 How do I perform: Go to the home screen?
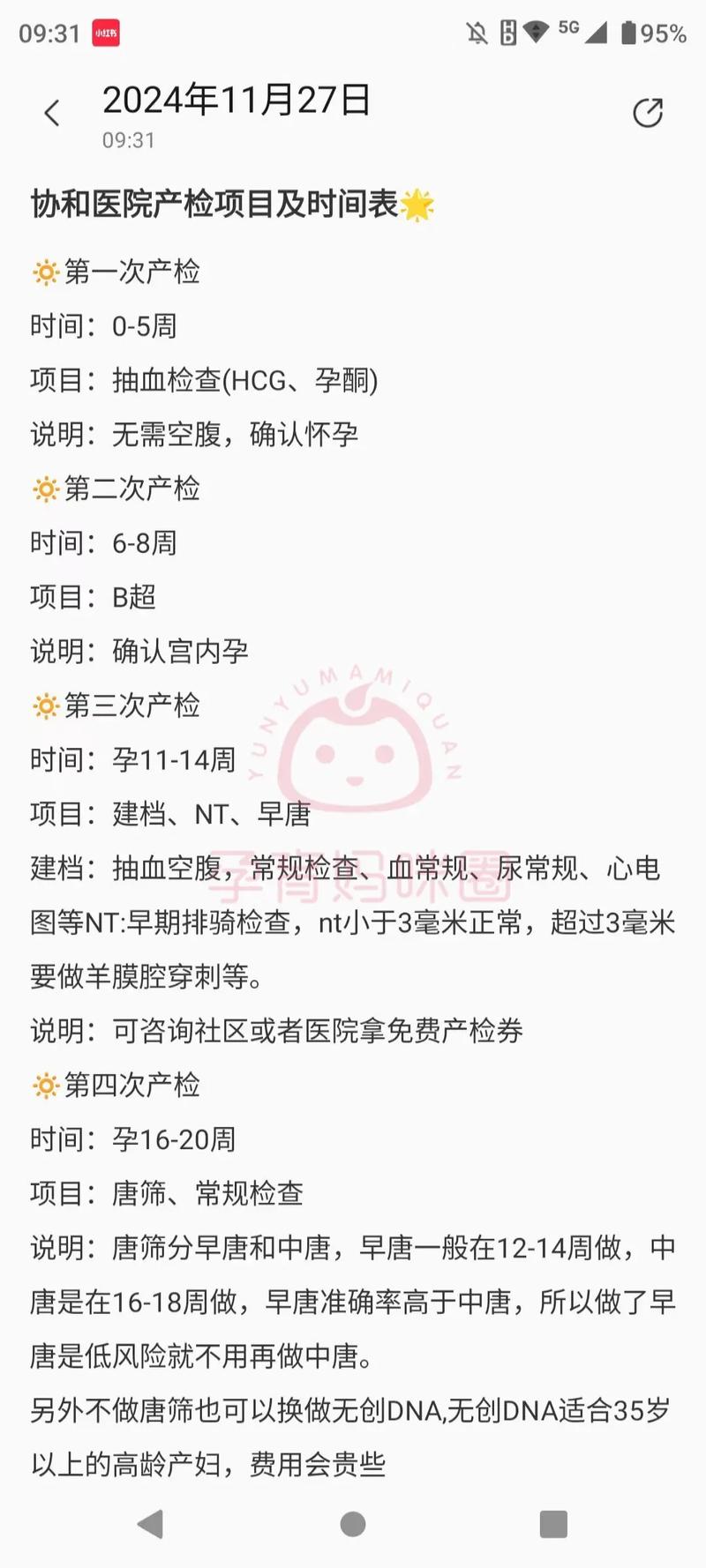tap(353, 1523)
